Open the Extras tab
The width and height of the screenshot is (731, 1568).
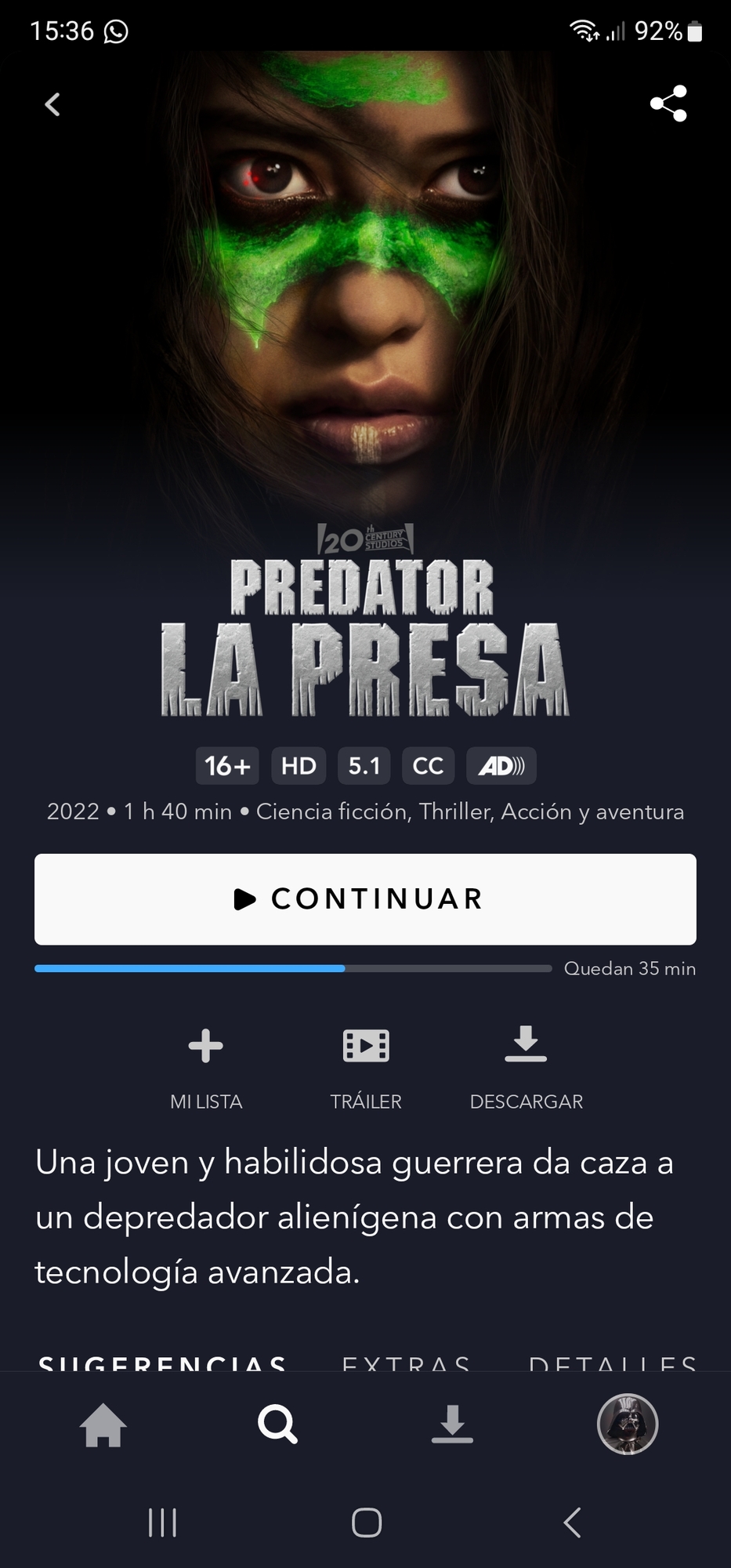(406, 1363)
